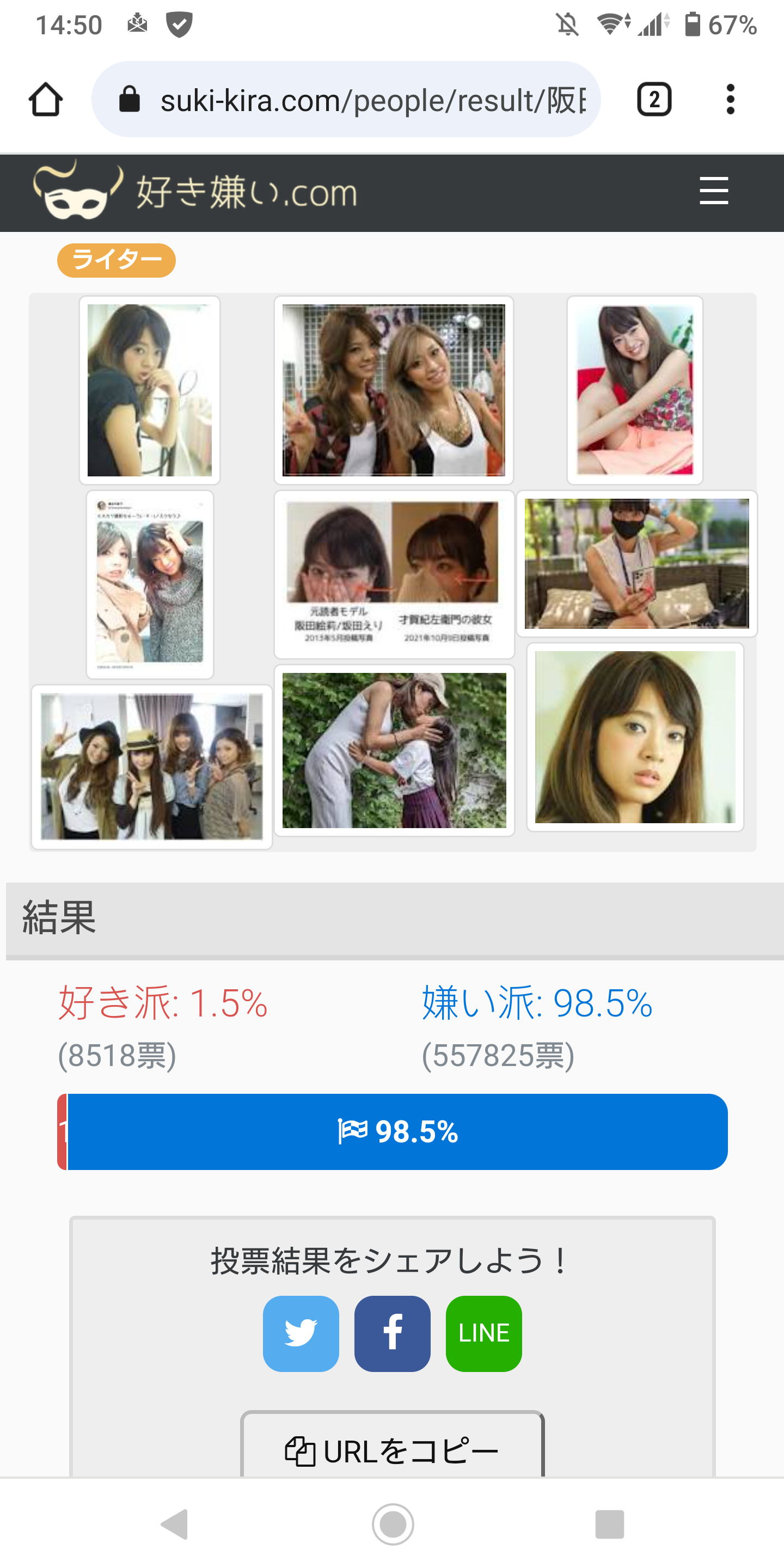Image resolution: width=784 pixels, height=1568 pixels.
Task: Open the photo of girl on red sofa
Action: point(635,390)
